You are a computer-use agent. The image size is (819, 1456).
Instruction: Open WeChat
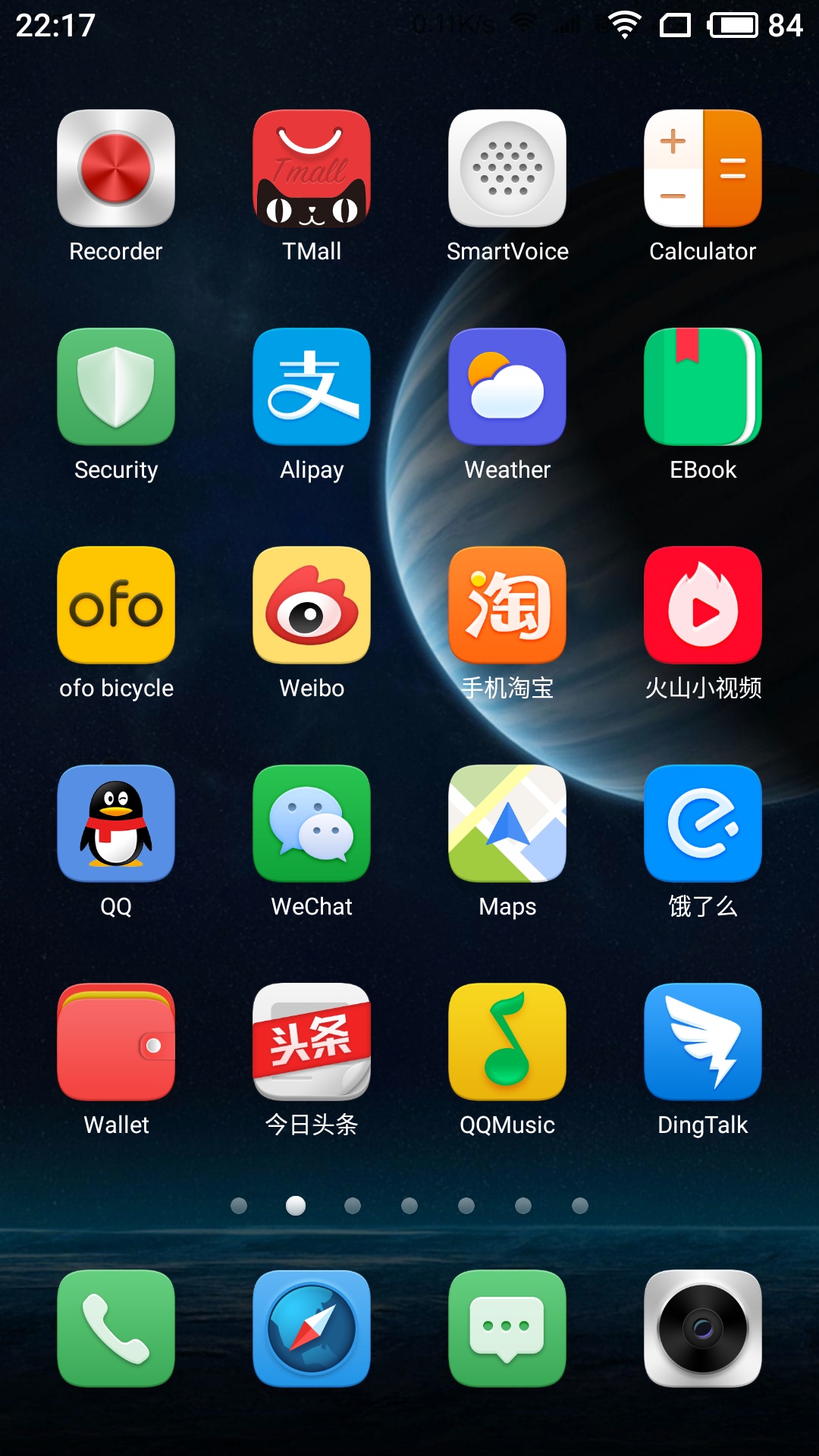click(x=312, y=824)
